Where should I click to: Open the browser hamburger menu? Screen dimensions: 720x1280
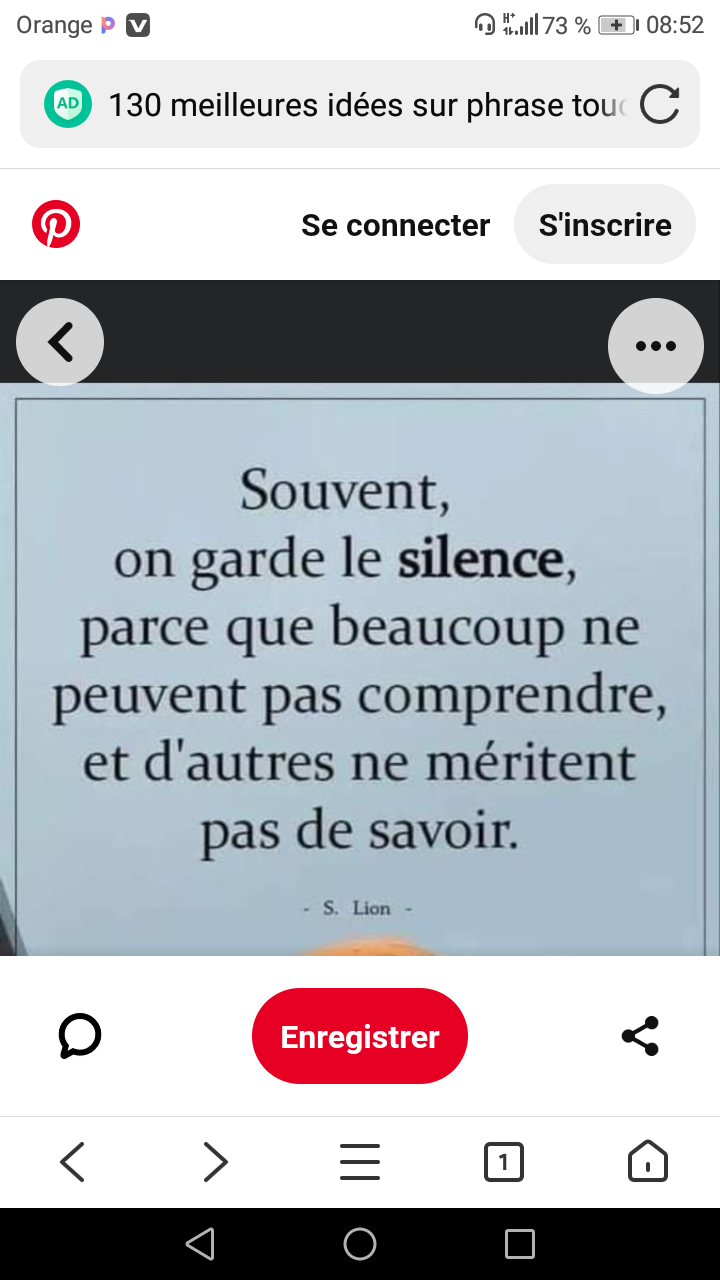click(360, 1162)
